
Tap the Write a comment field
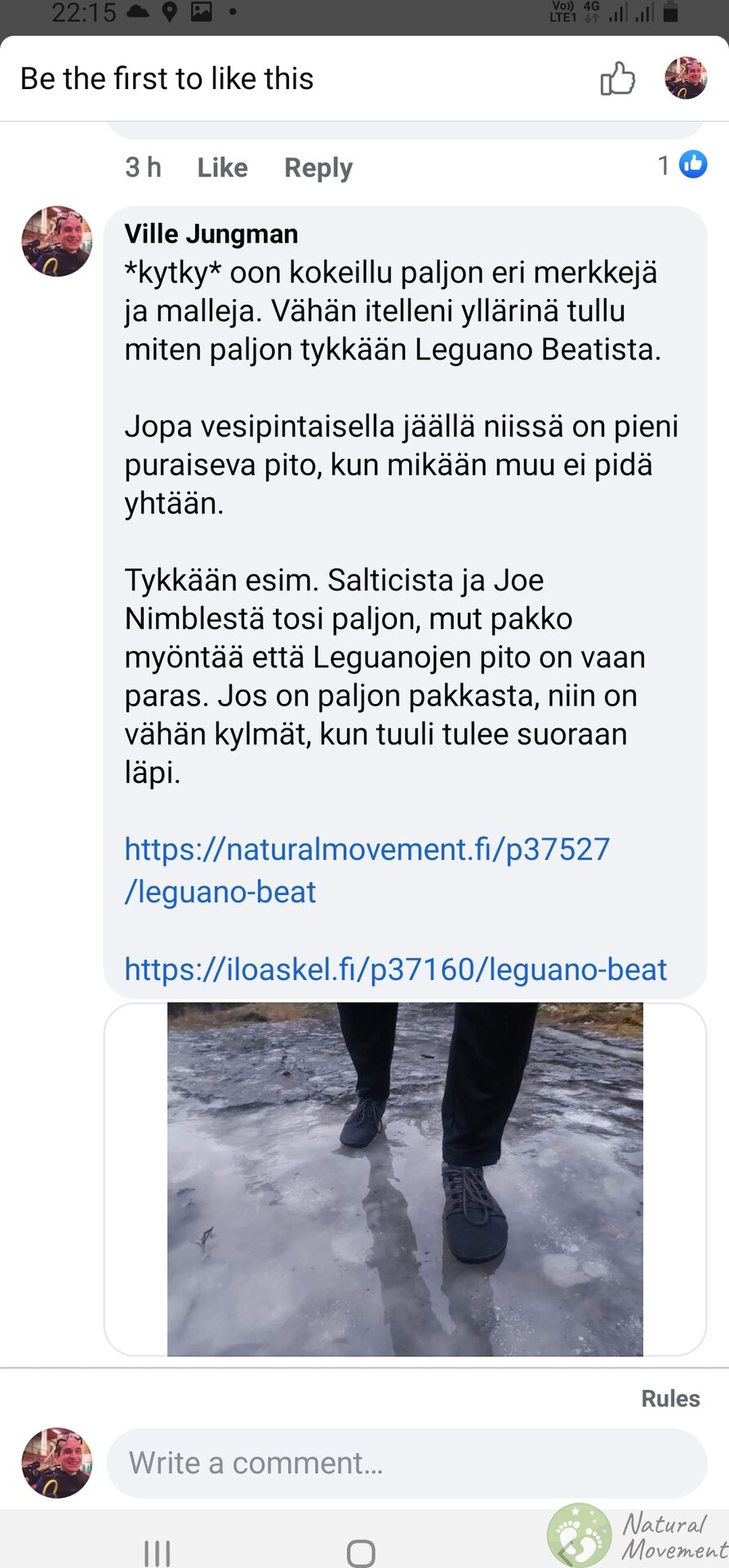(x=407, y=1463)
